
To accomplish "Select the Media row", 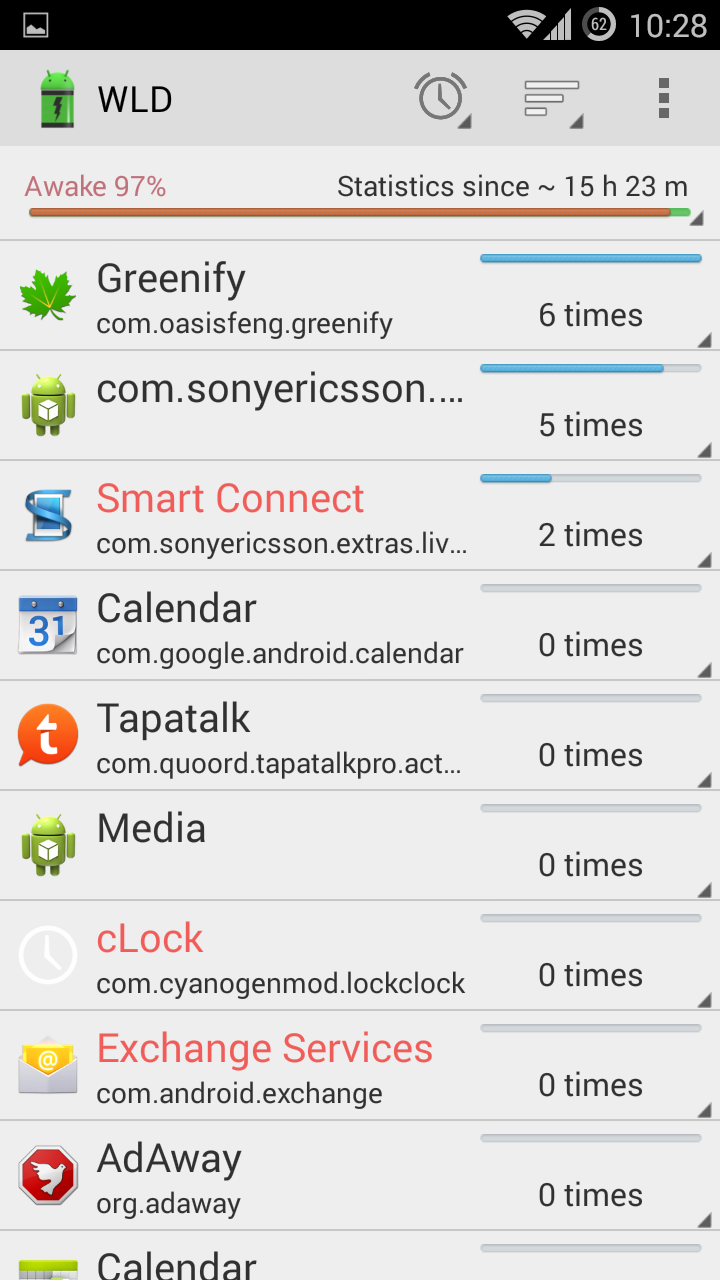I will tap(360, 846).
